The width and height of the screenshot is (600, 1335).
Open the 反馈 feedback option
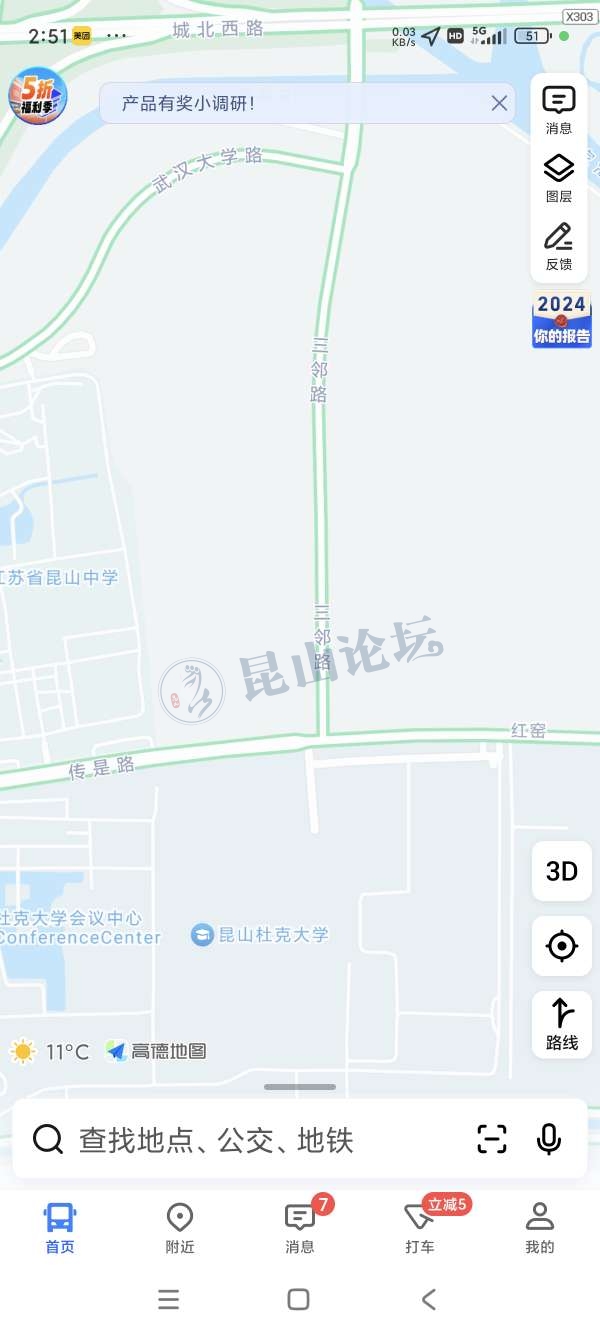coord(559,247)
